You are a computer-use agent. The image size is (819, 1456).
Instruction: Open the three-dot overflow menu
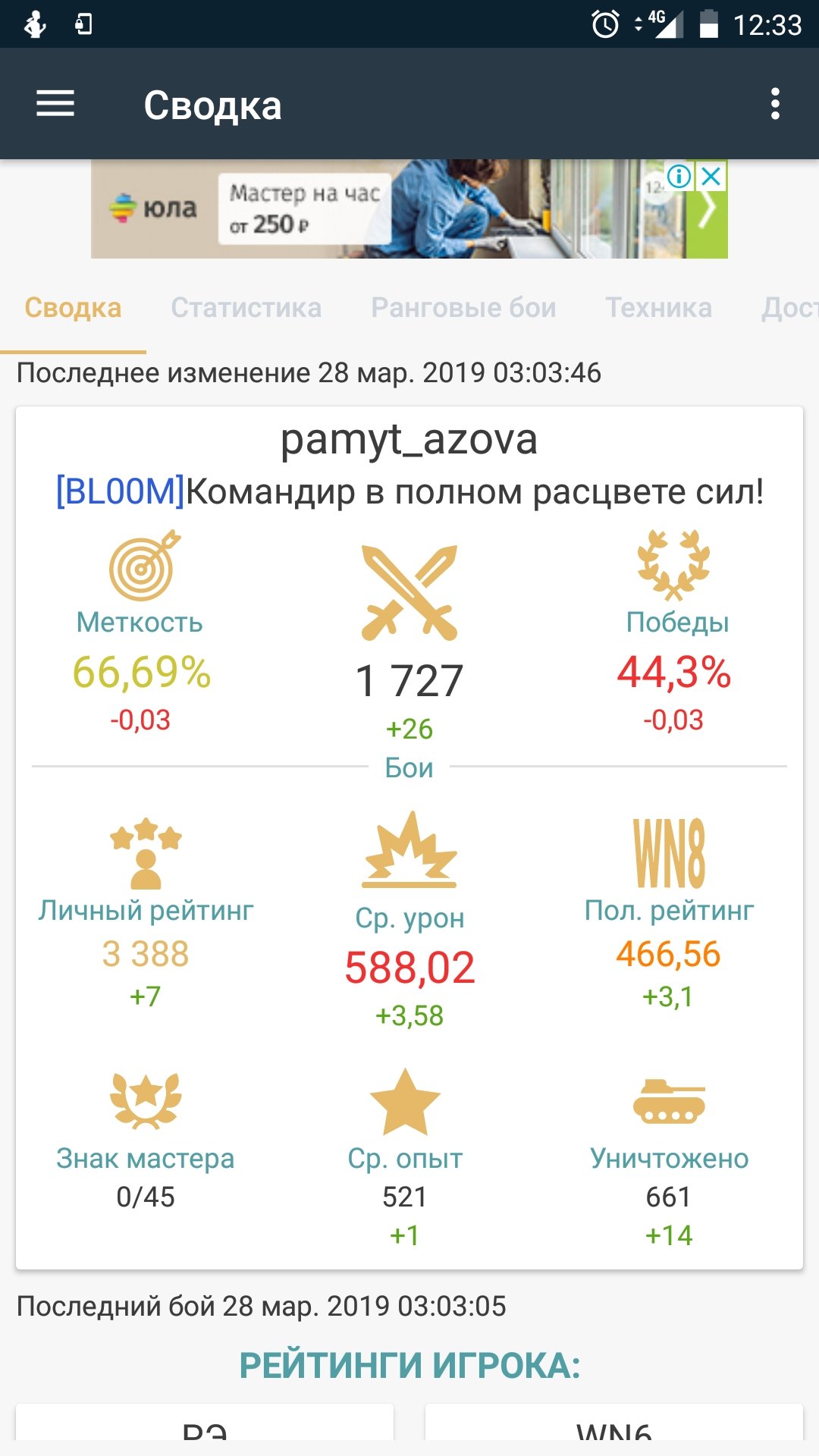tap(774, 104)
